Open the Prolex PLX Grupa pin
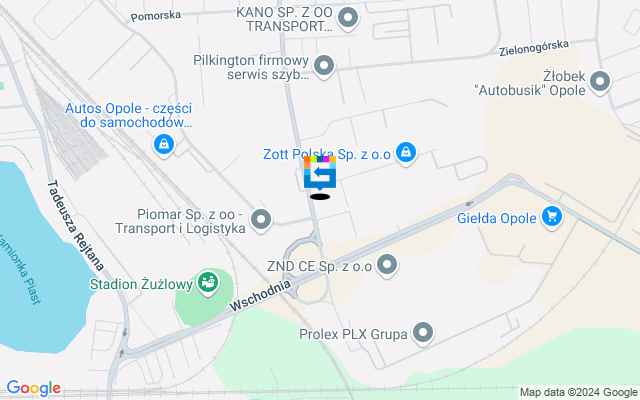This screenshot has width=640, height=400. click(424, 333)
